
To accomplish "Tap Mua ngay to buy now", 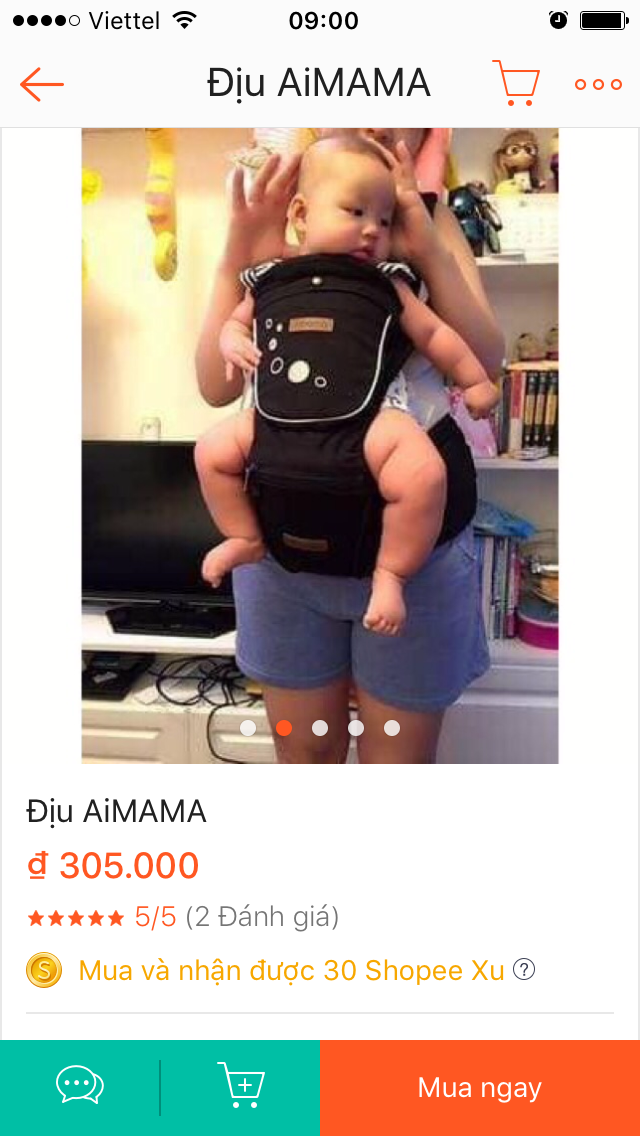I will pyautogui.click(x=480, y=1088).
